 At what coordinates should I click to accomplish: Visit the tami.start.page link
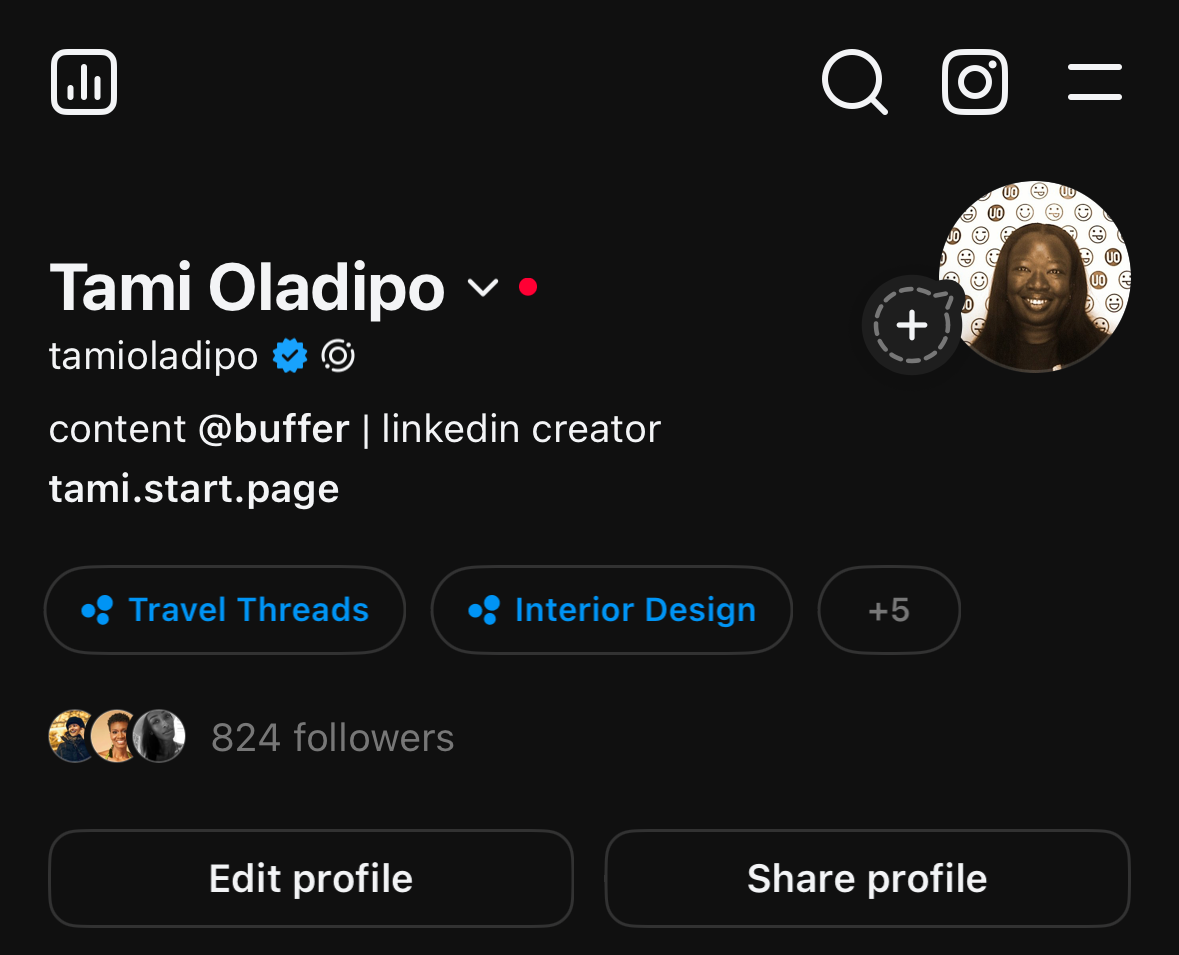point(194,489)
